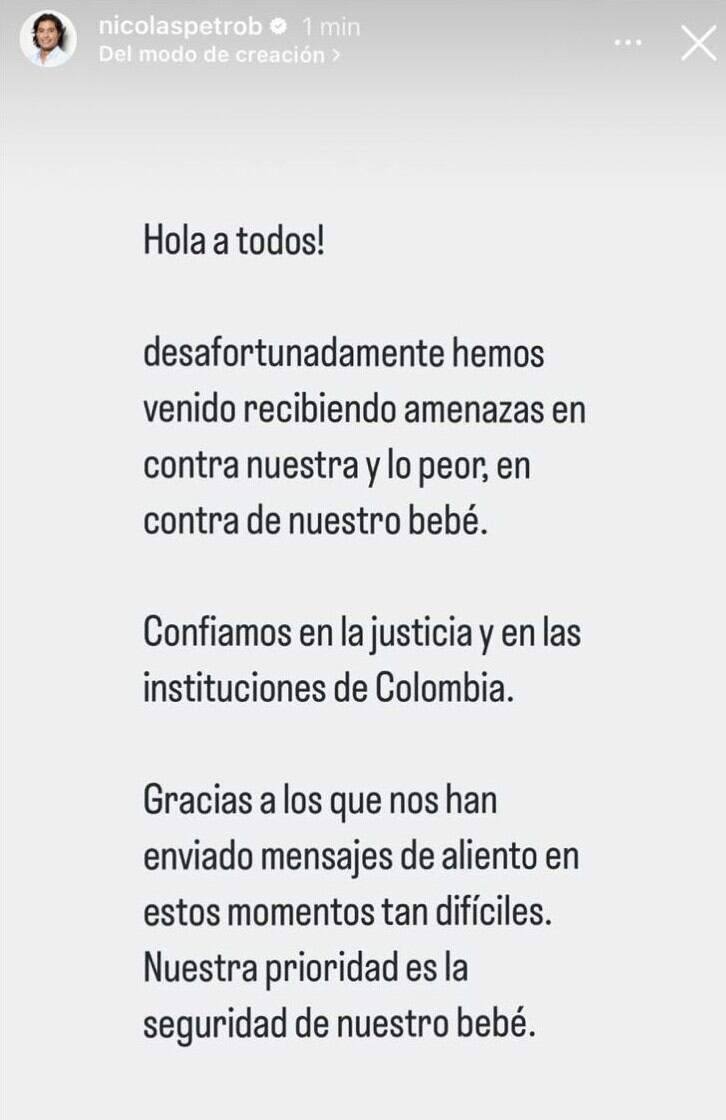Click the 'Gracias a los que' paragraph
Screen dimensions: 726x1120
(320, 800)
